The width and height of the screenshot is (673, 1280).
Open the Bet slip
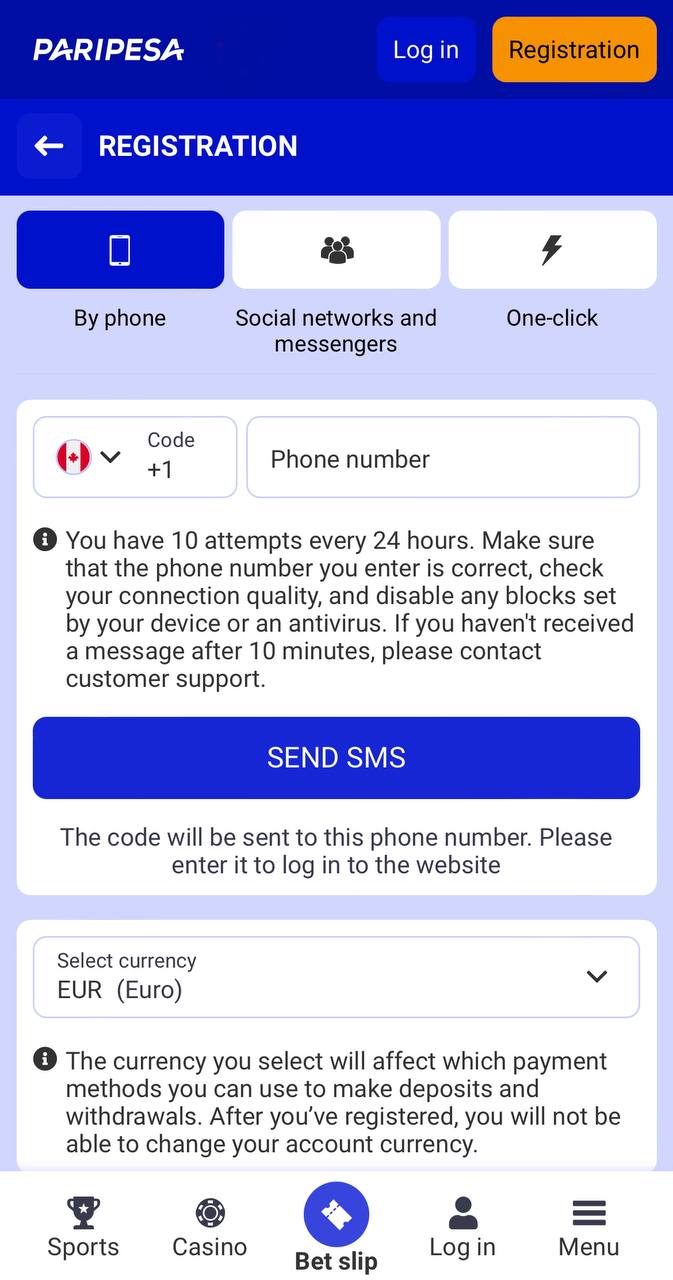point(336,1227)
